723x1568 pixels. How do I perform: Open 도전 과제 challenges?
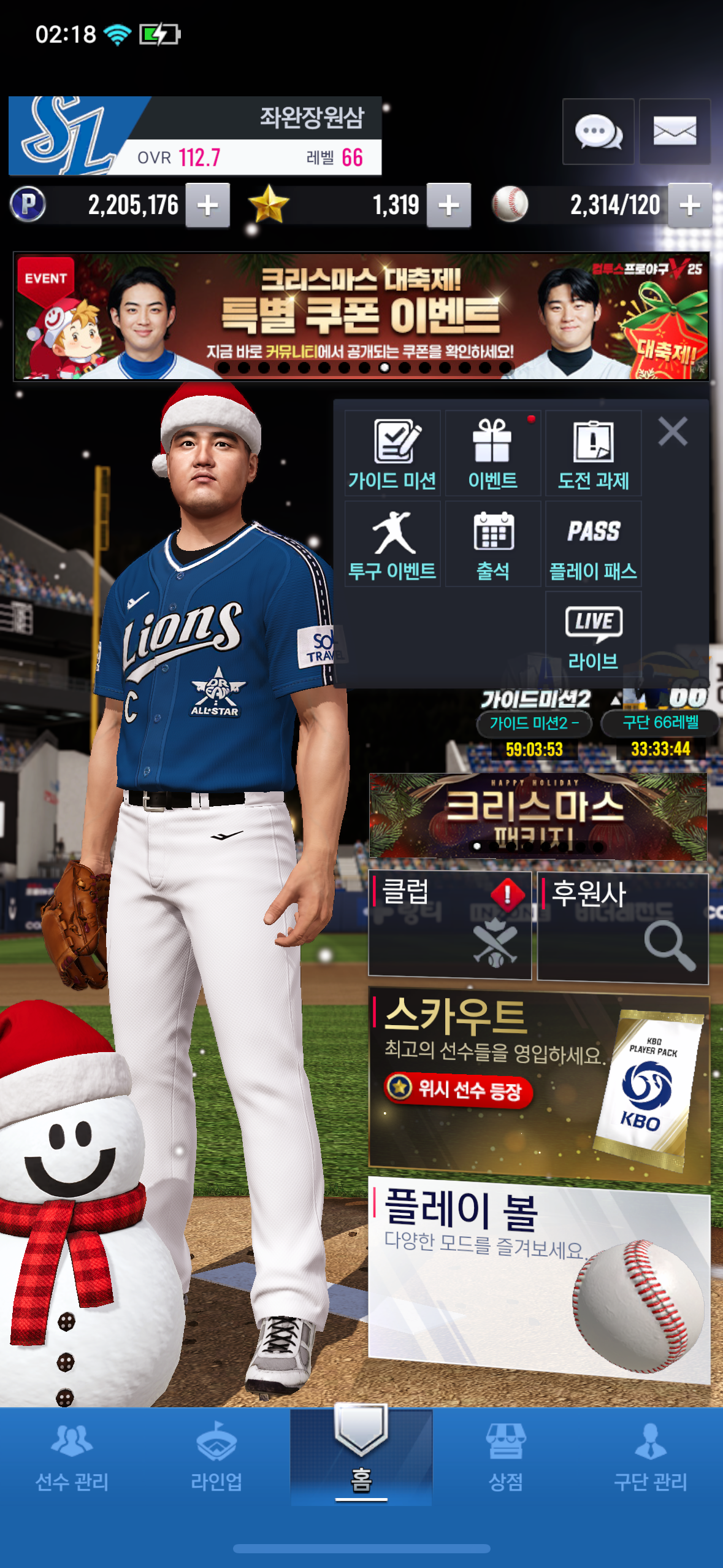tap(593, 454)
